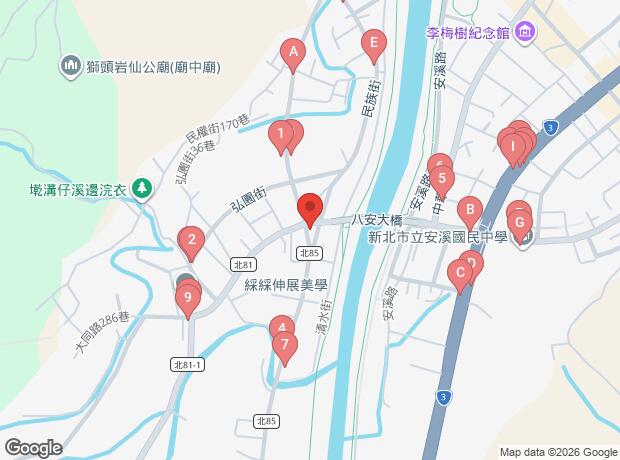Open 獅頭岩仙公廟 place icon

tap(70, 66)
